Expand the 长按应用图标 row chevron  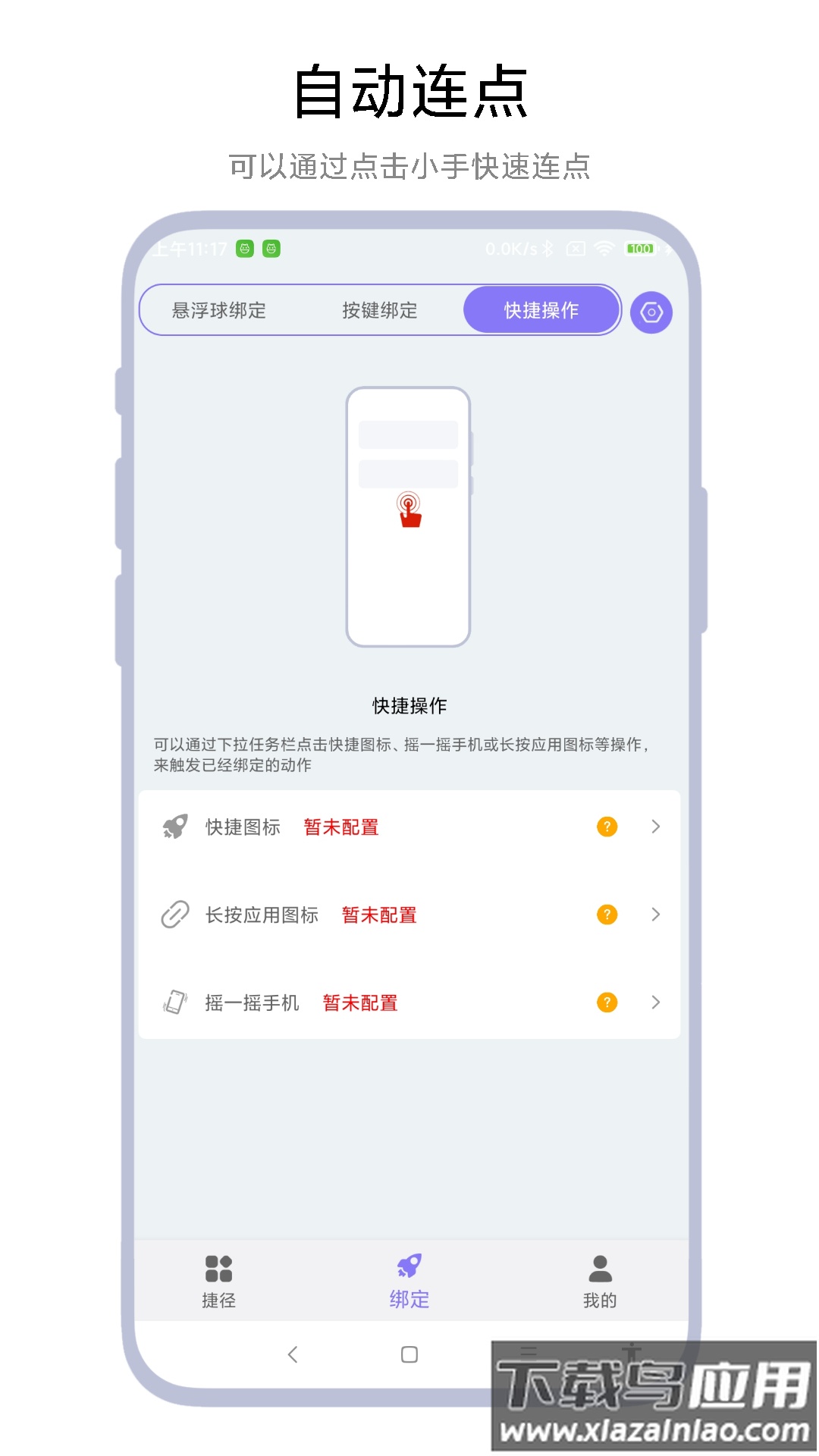click(x=655, y=915)
